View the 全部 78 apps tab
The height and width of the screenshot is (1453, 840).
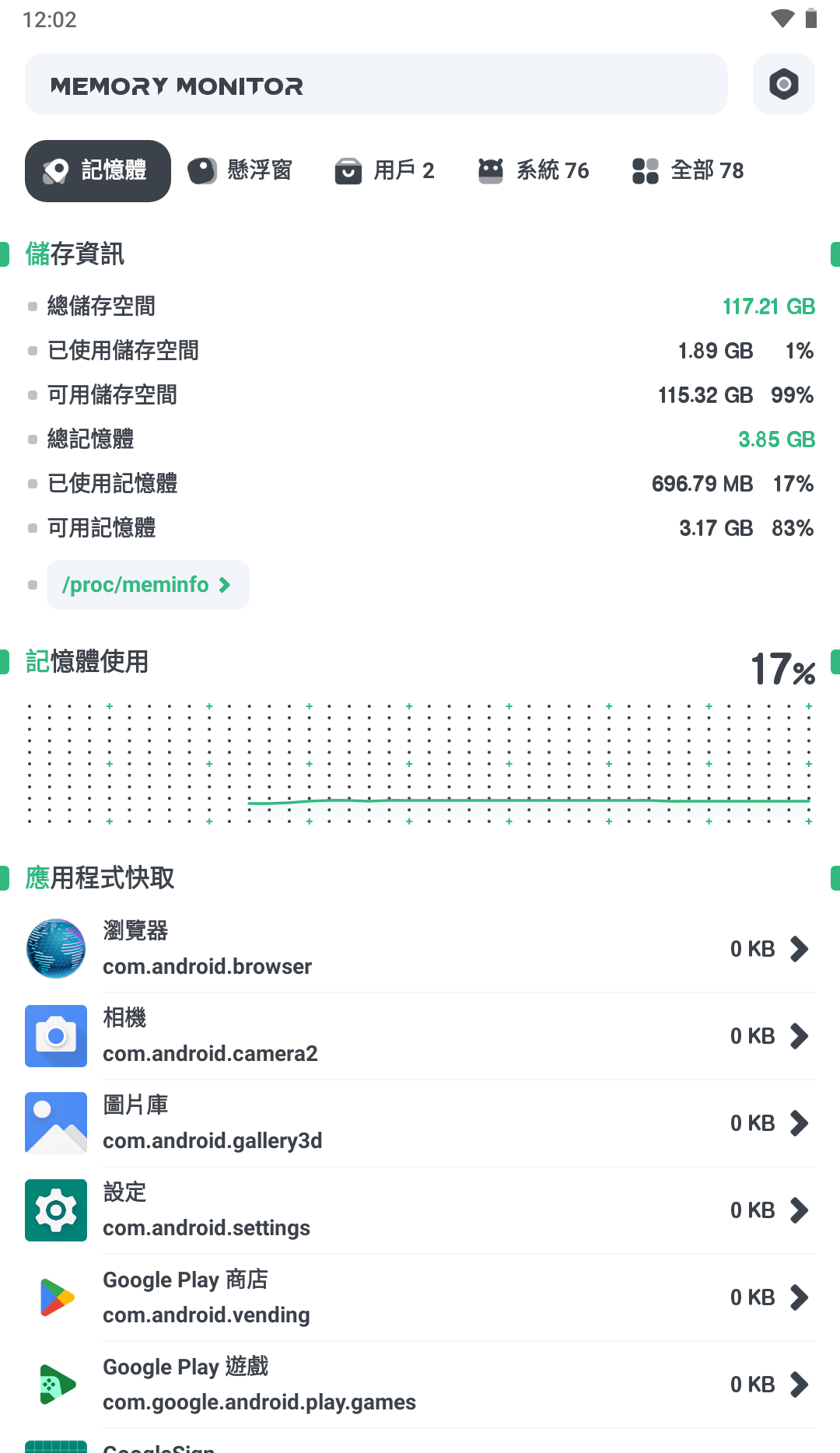click(688, 170)
